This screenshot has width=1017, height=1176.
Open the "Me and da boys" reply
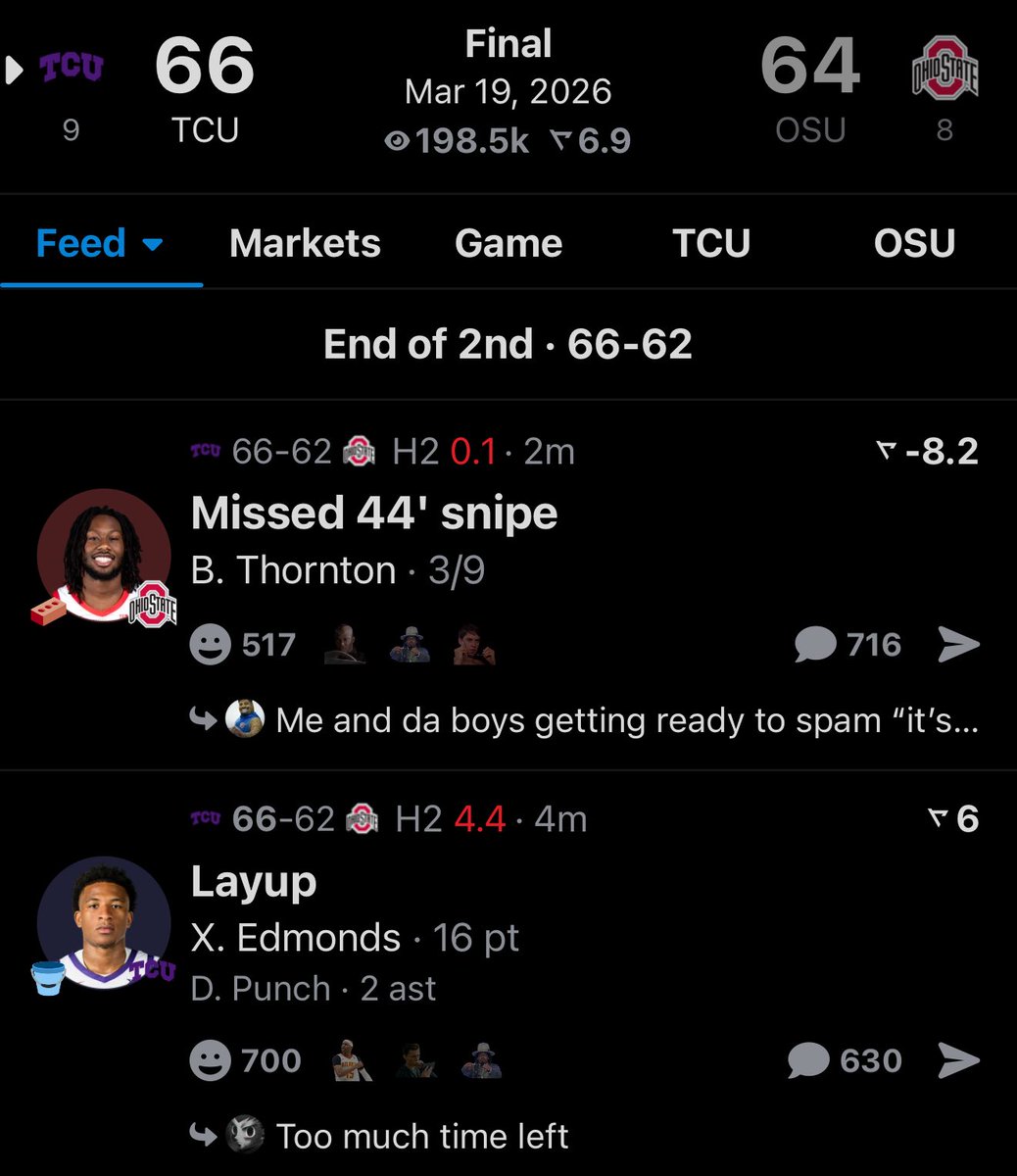click(x=627, y=721)
